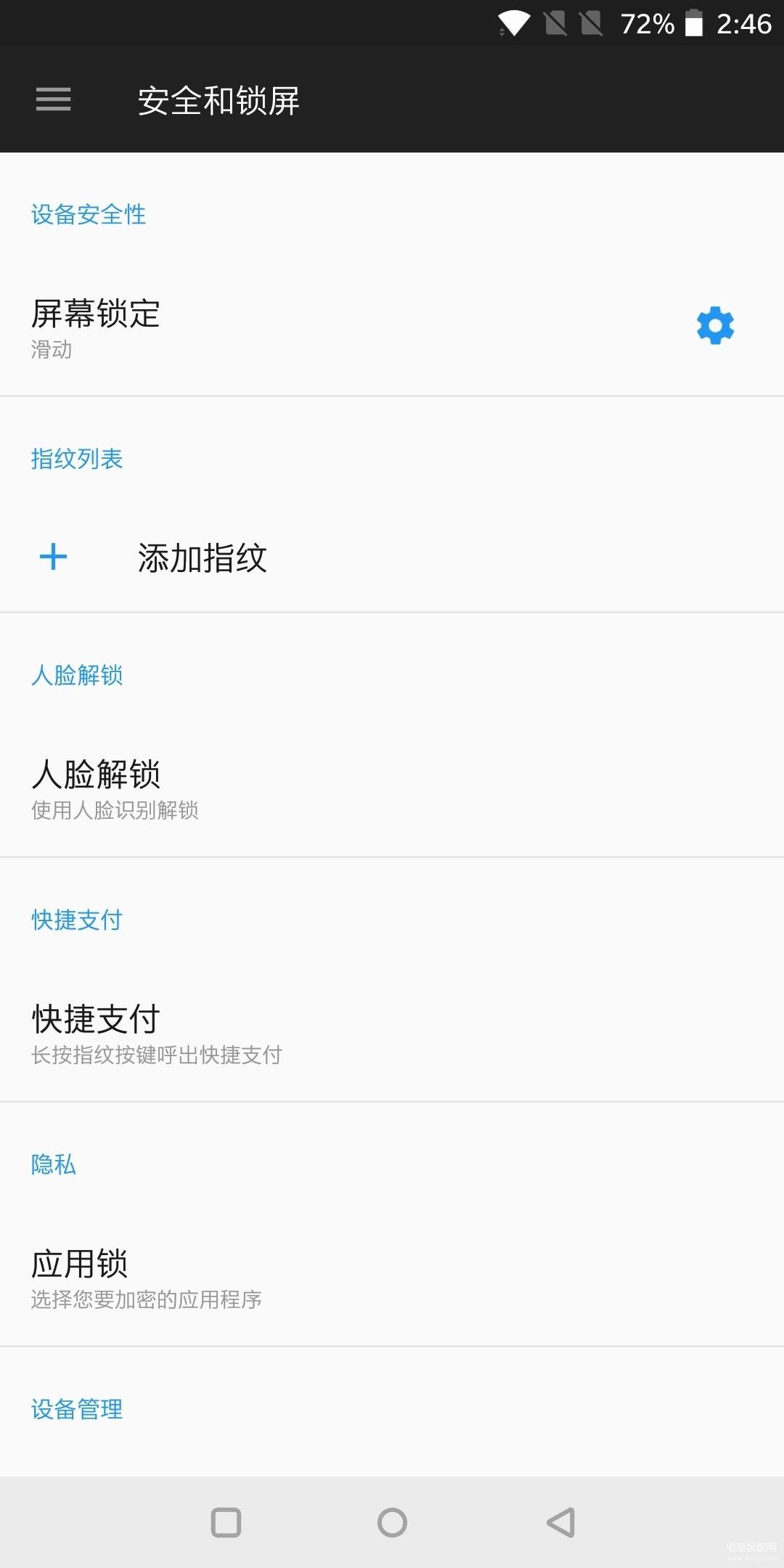Open the hamburger drawer menu

[x=53, y=99]
